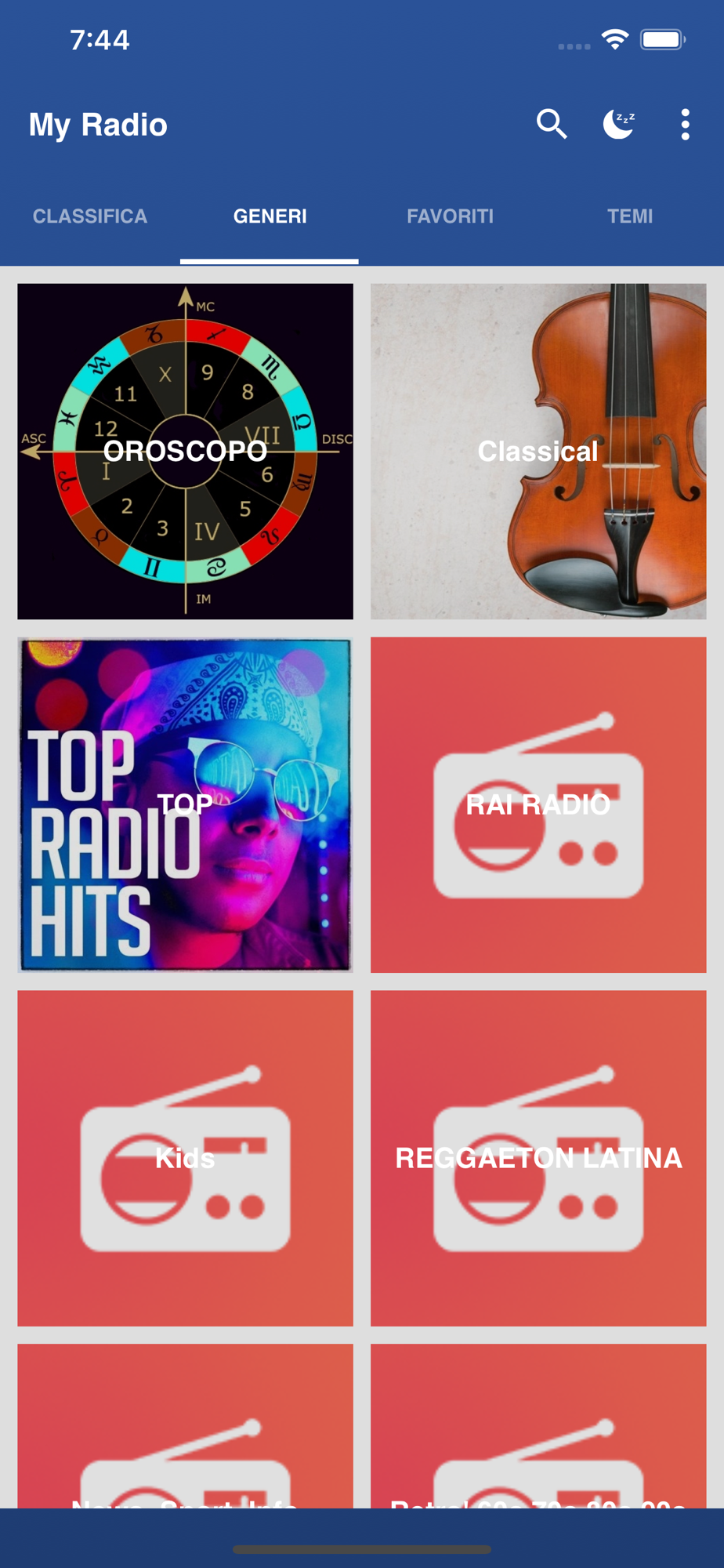The width and height of the screenshot is (724, 1568).
Task: Set the sleep timer
Action: [618, 125]
